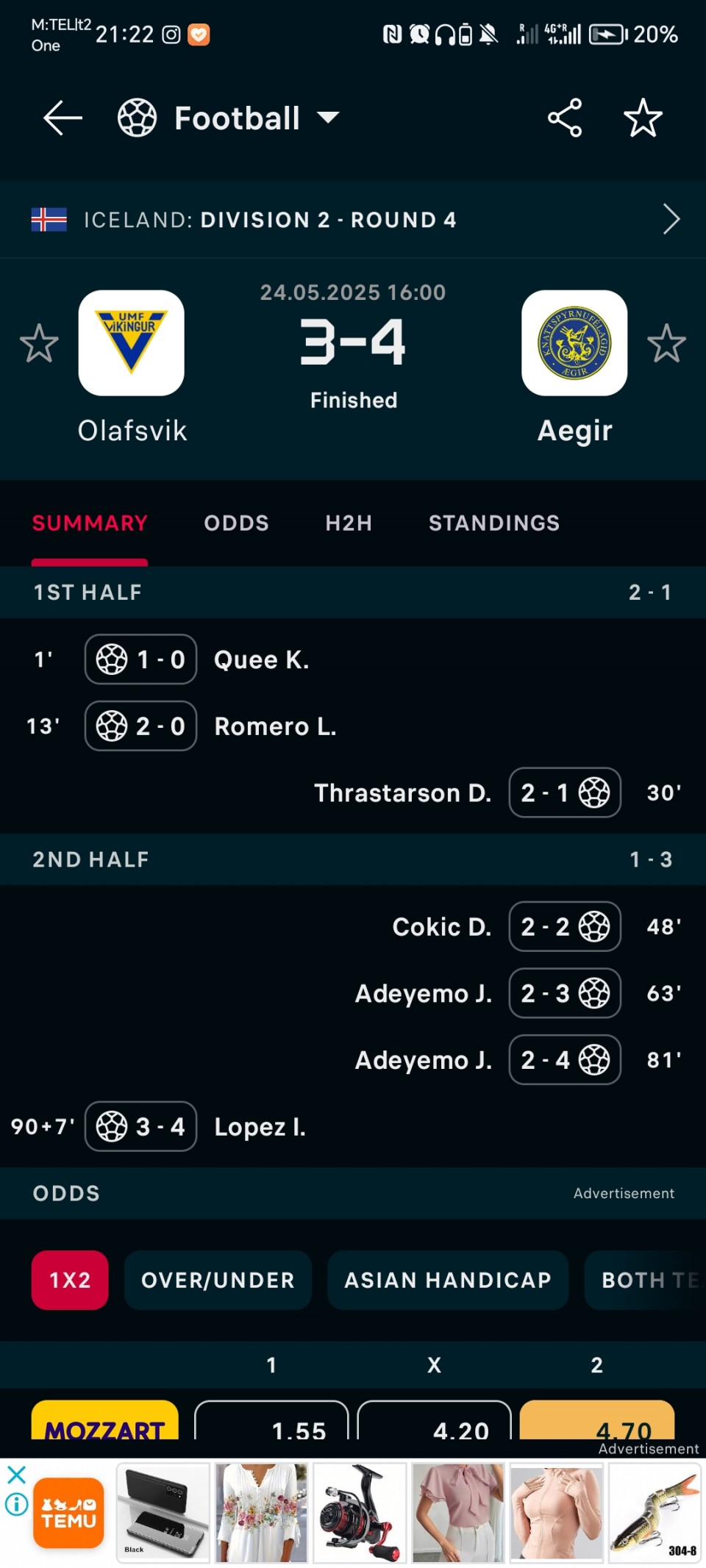Select the OVER/UNDER odds chip
The height and width of the screenshot is (1568, 706).
(218, 1280)
